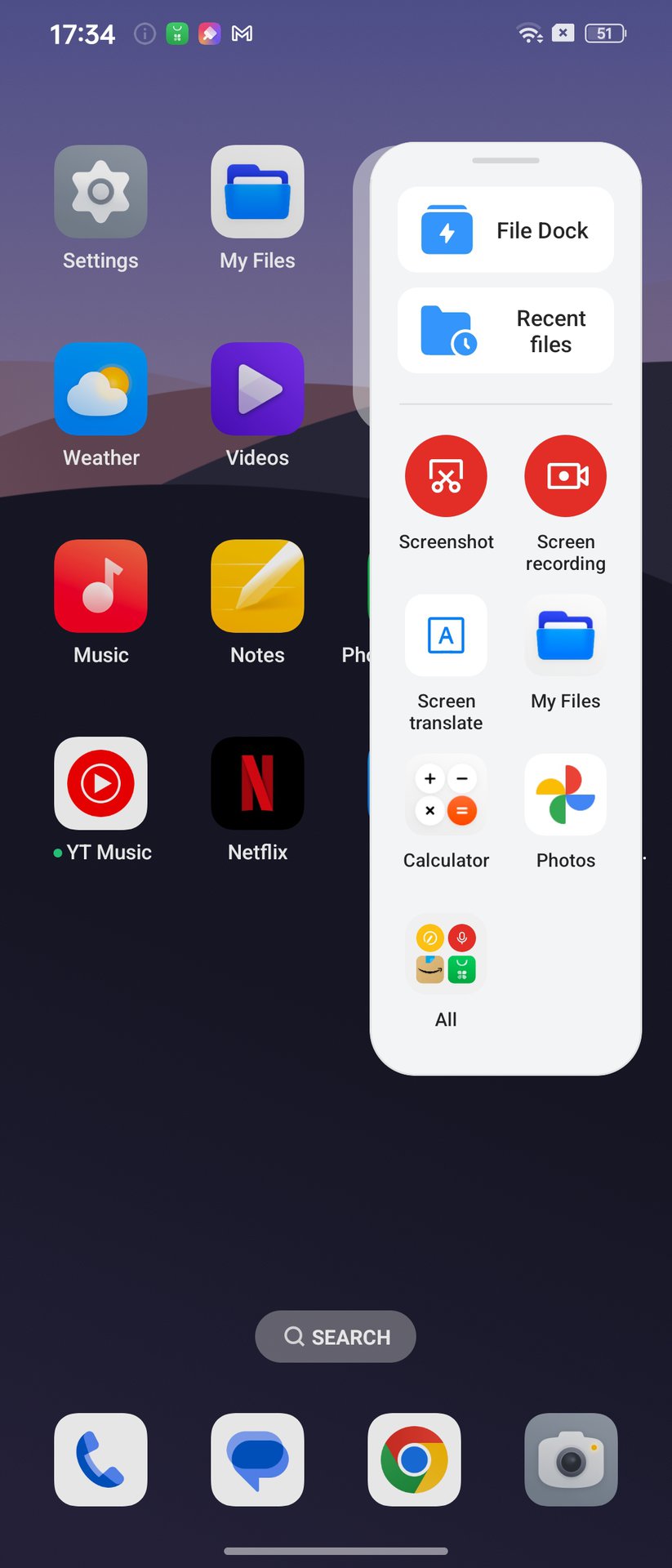
Task: Open Google Photos from the sidebar
Action: click(565, 795)
